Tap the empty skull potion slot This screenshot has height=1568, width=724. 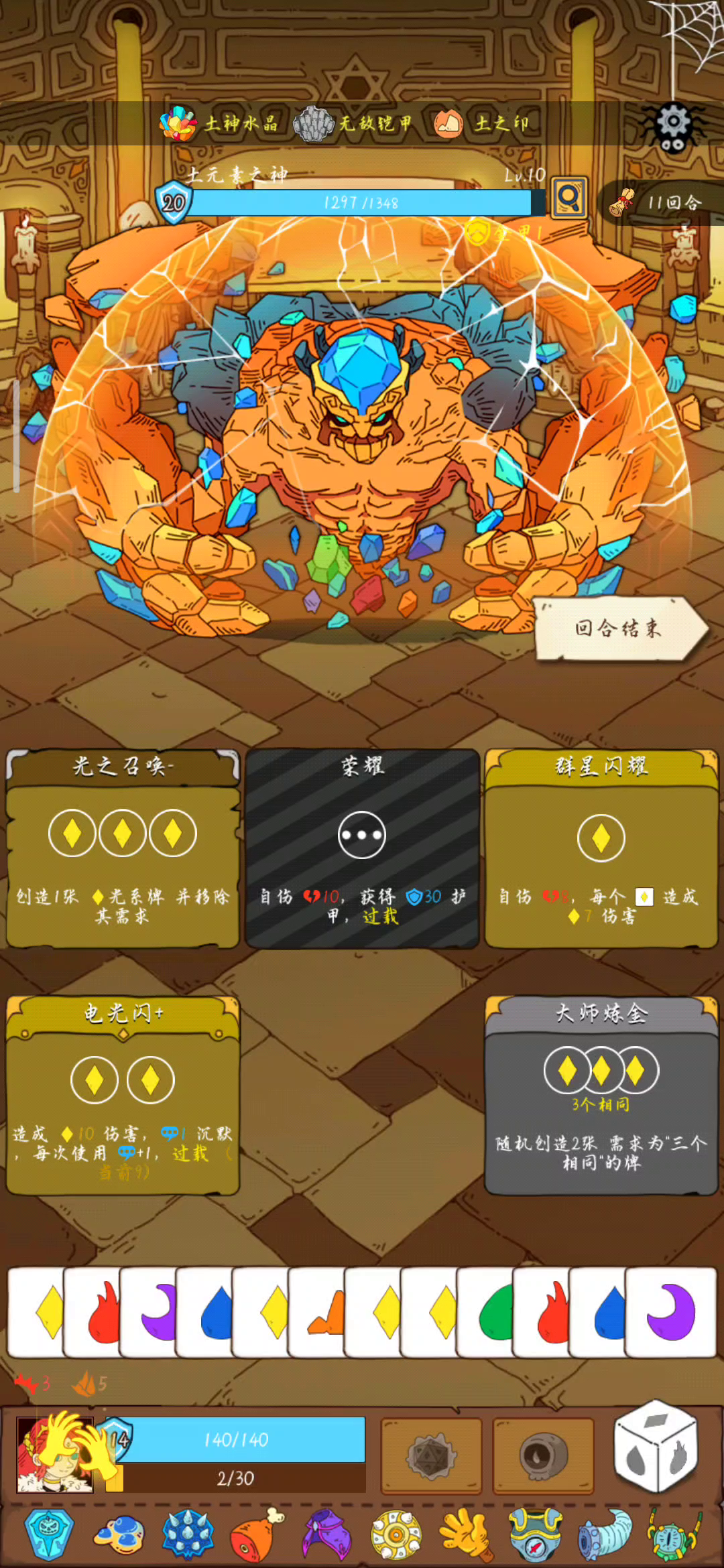(544, 1455)
